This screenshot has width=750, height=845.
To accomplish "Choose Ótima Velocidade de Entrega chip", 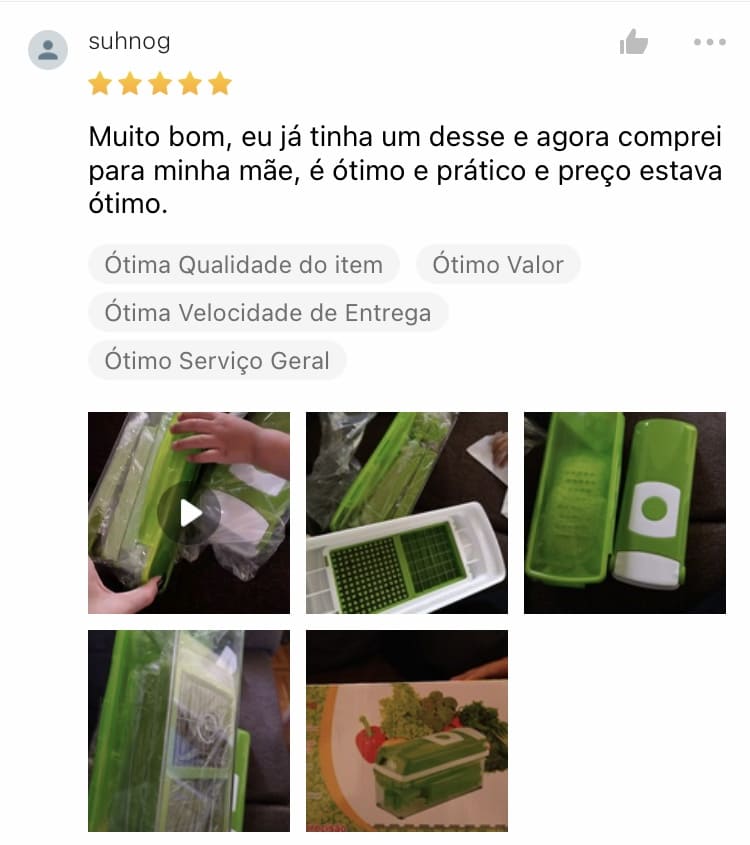I will click(268, 313).
